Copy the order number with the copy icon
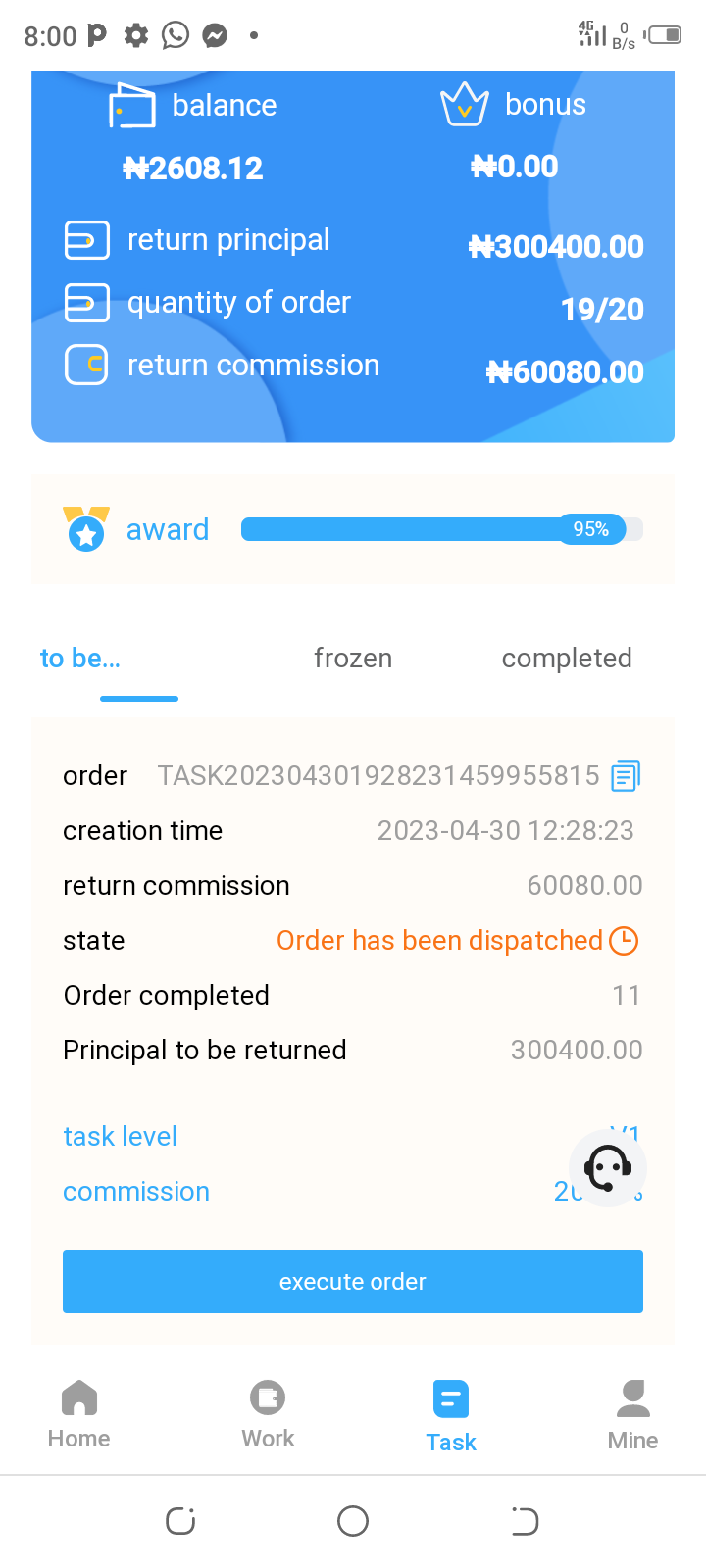The height and width of the screenshot is (1568, 706). [x=626, y=776]
